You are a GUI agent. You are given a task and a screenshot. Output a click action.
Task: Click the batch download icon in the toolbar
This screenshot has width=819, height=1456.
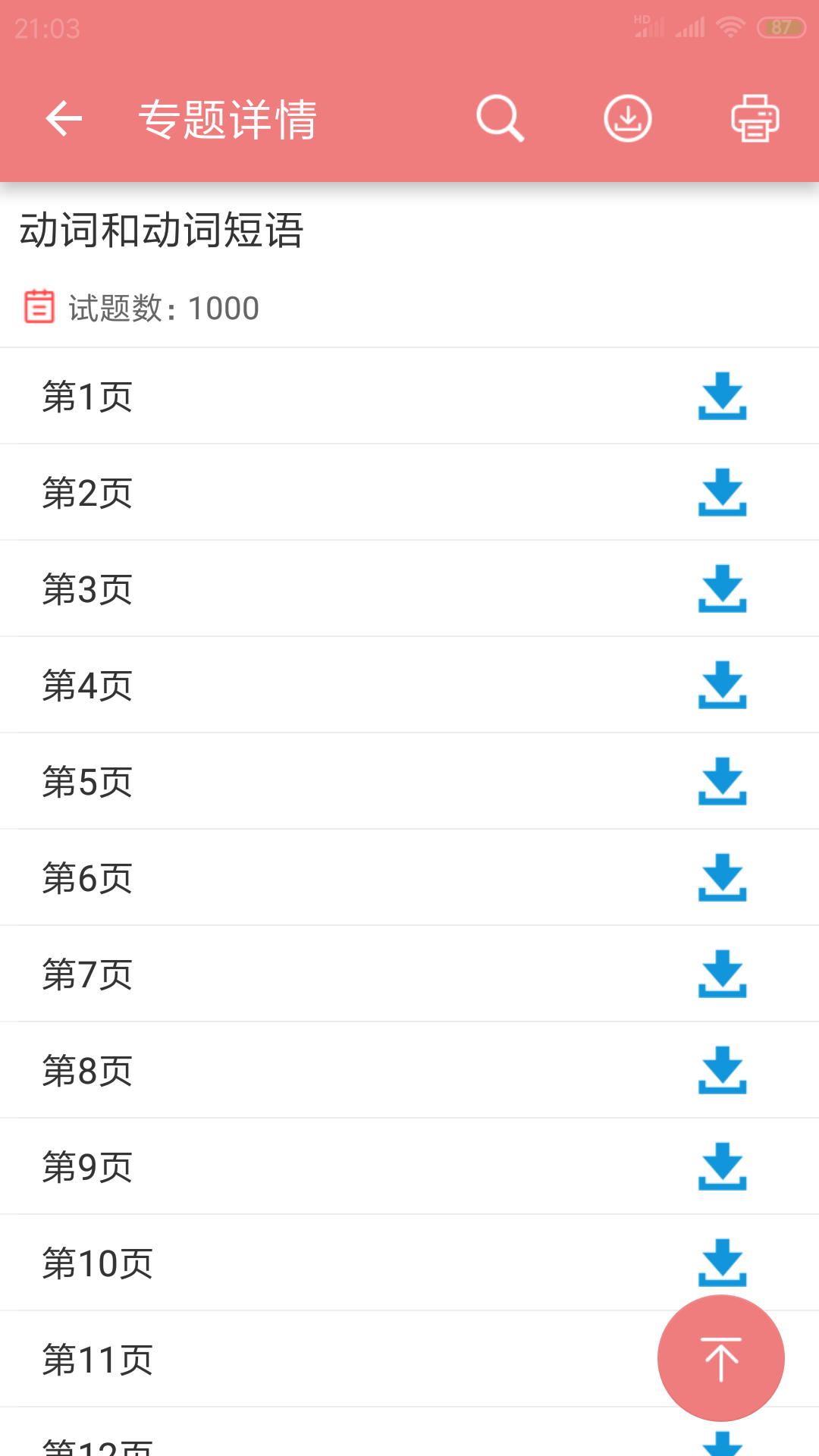[628, 118]
